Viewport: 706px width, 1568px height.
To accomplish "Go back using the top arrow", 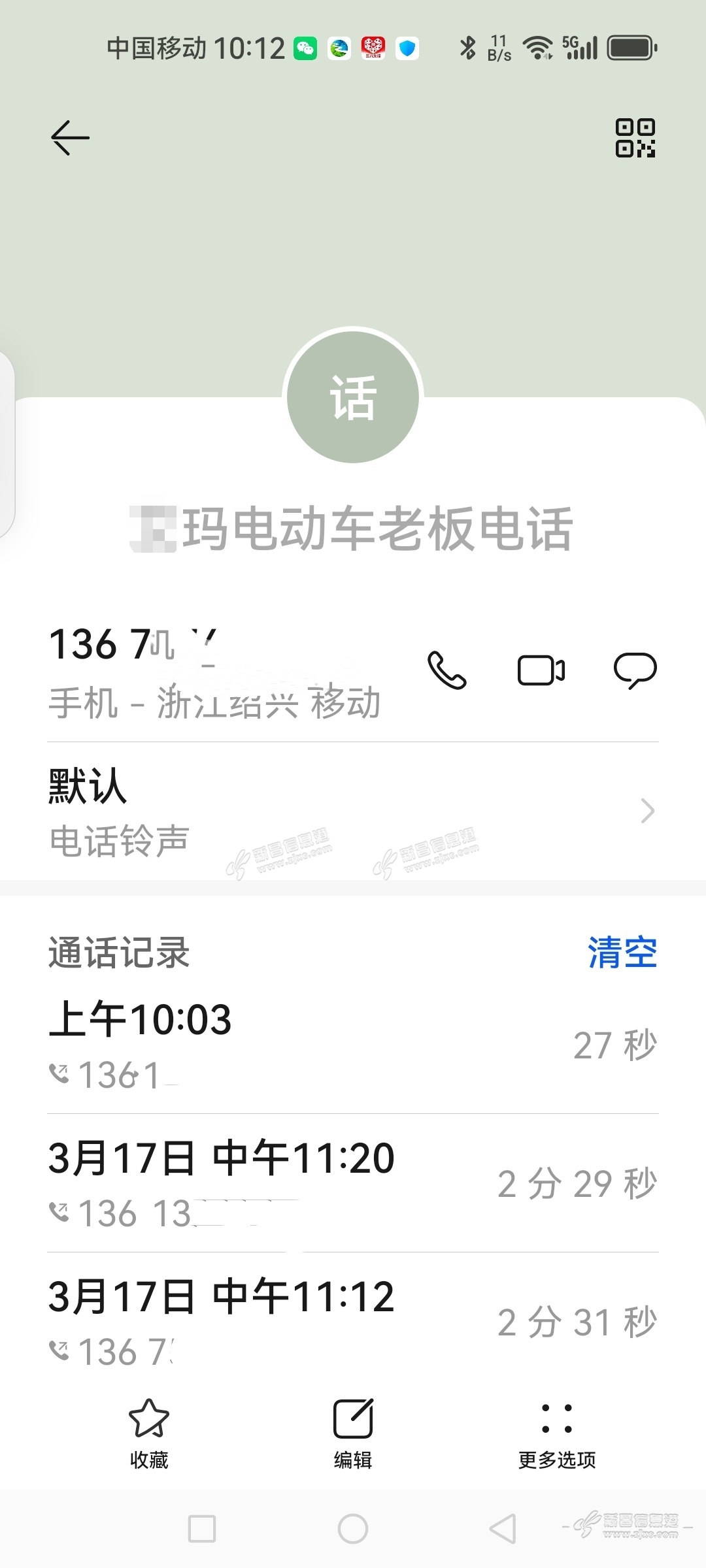I will point(70,137).
